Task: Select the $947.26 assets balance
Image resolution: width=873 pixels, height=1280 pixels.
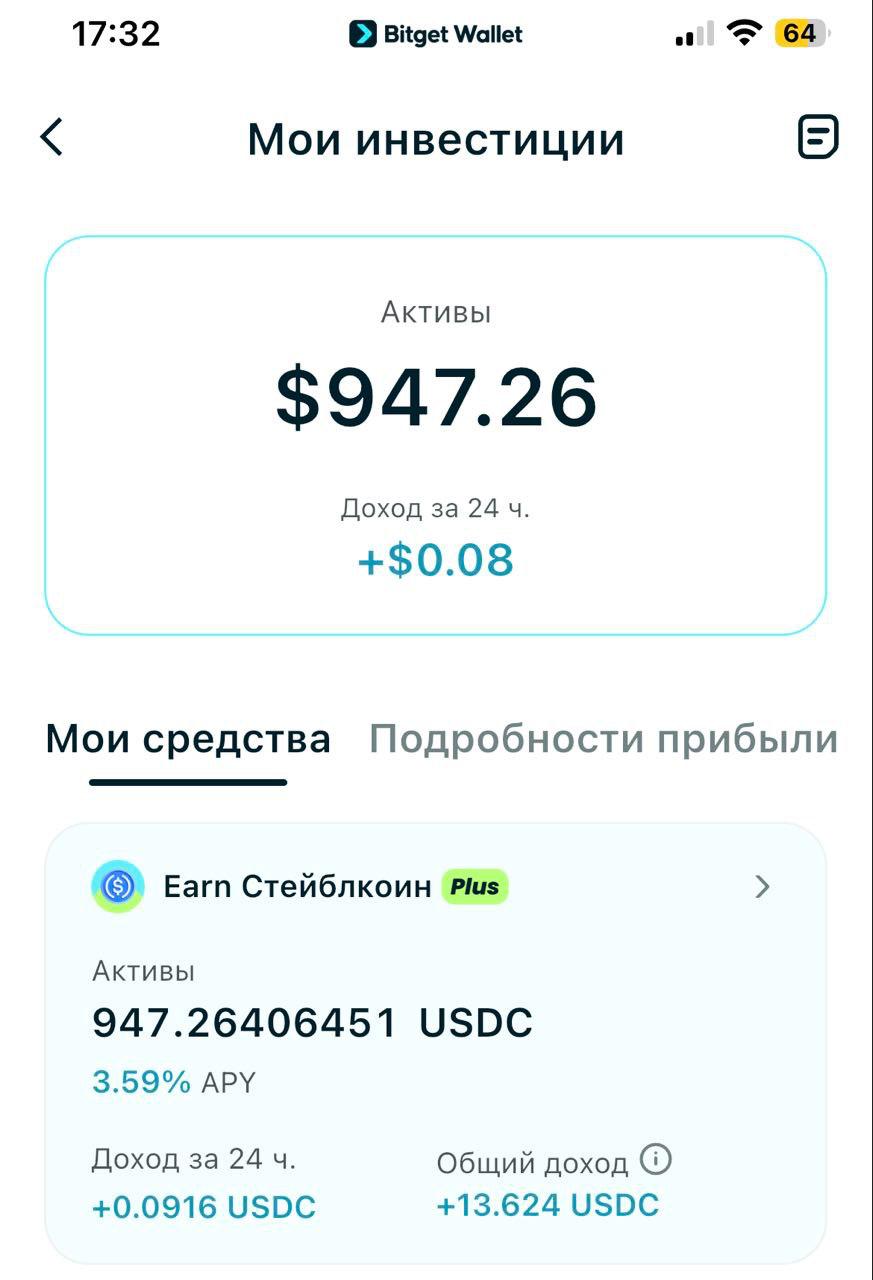Action: point(436,398)
